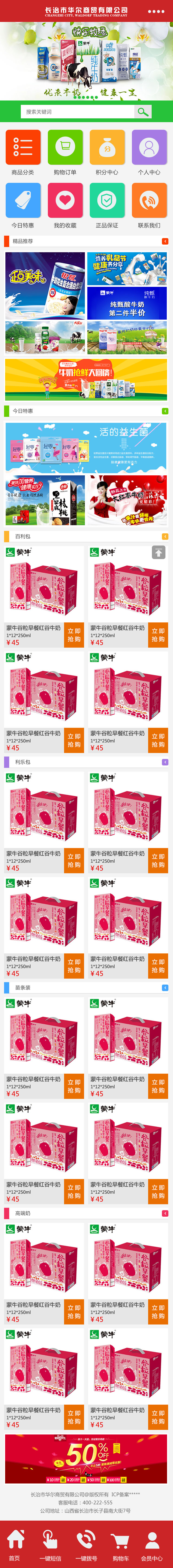Expand the 精品推荐 section arrow

point(165,242)
